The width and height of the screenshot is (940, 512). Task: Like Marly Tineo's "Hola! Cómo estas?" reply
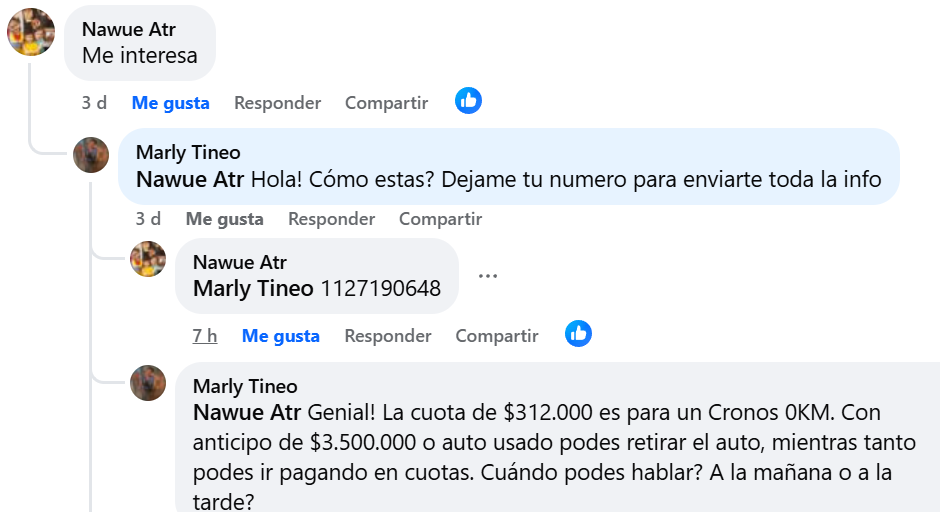(x=224, y=219)
